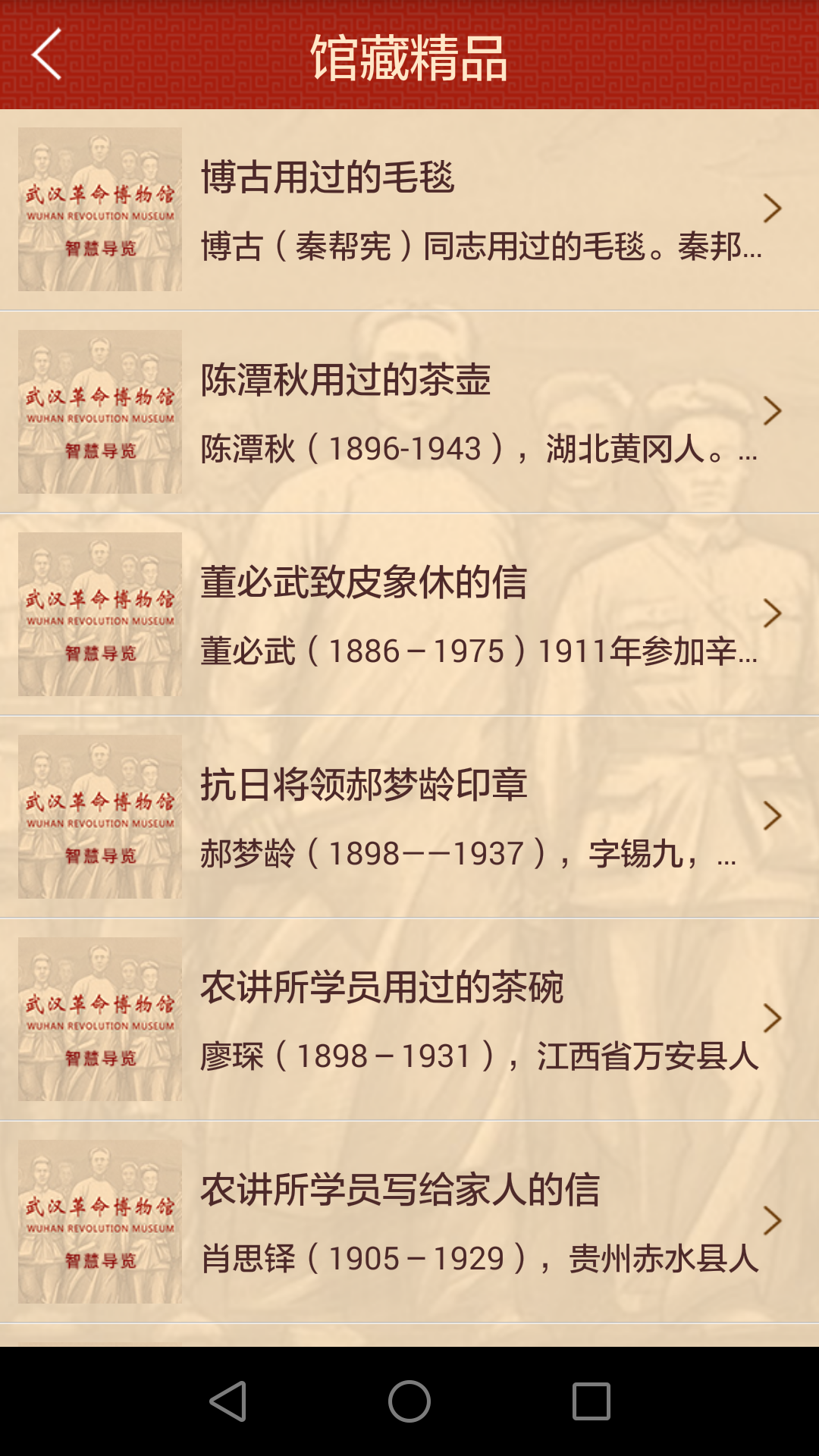
Task: Tap system home button
Action: point(409,1401)
